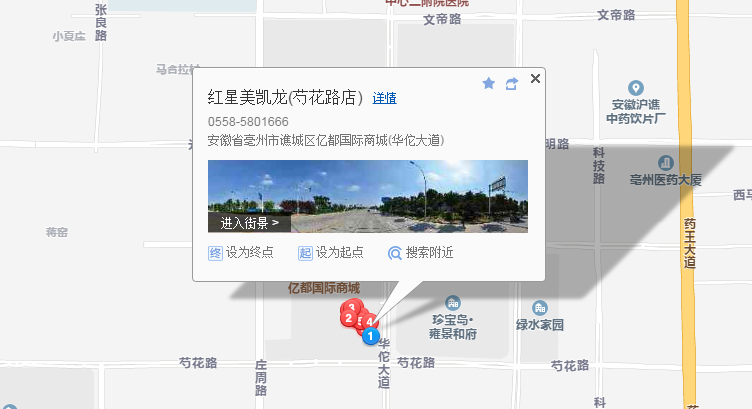Share this location
752x409 pixels.
(x=511, y=84)
